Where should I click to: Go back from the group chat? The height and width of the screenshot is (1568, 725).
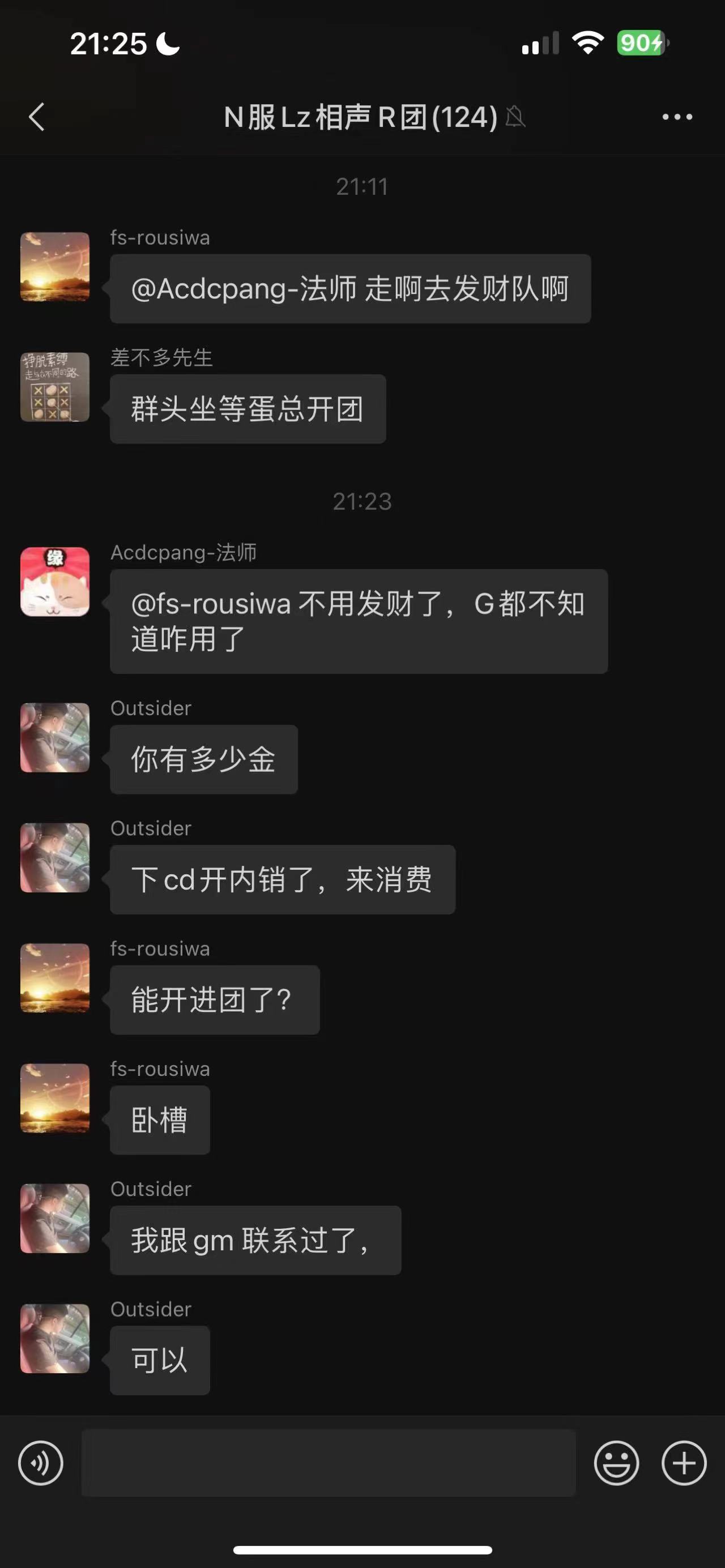(36, 117)
